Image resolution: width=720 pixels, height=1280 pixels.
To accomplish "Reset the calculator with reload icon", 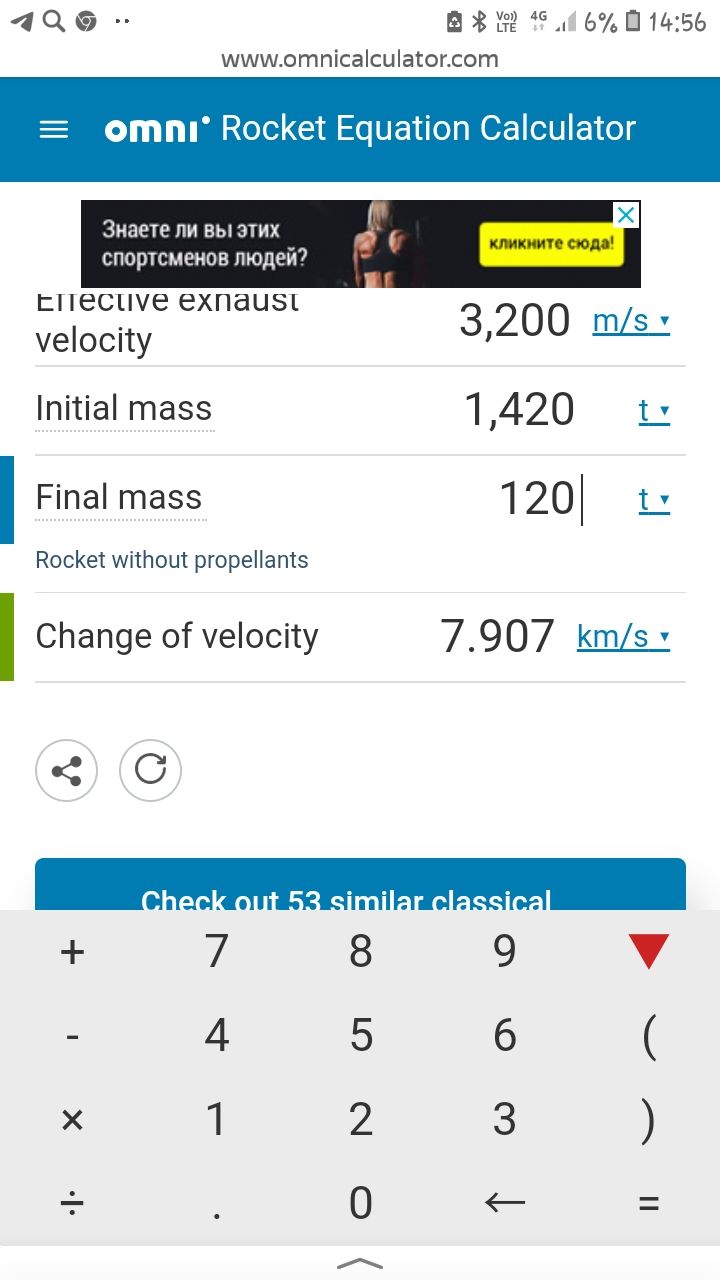I will point(150,771).
